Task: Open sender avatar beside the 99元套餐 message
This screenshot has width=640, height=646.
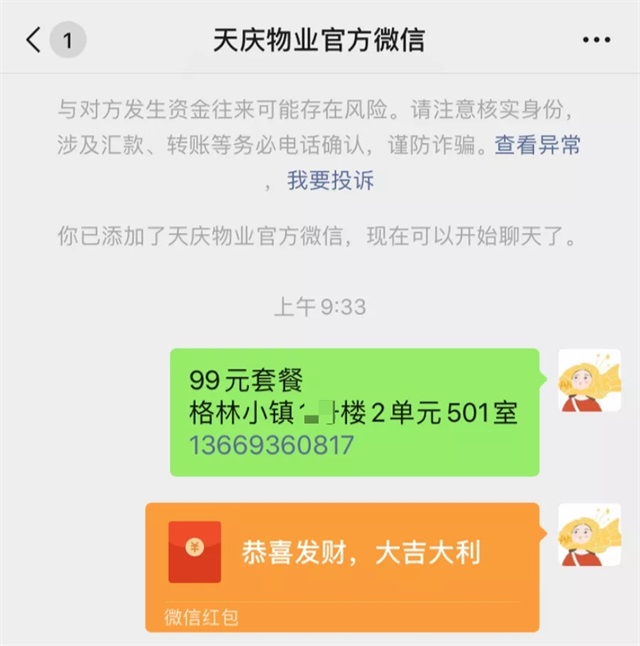Action: tap(588, 382)
